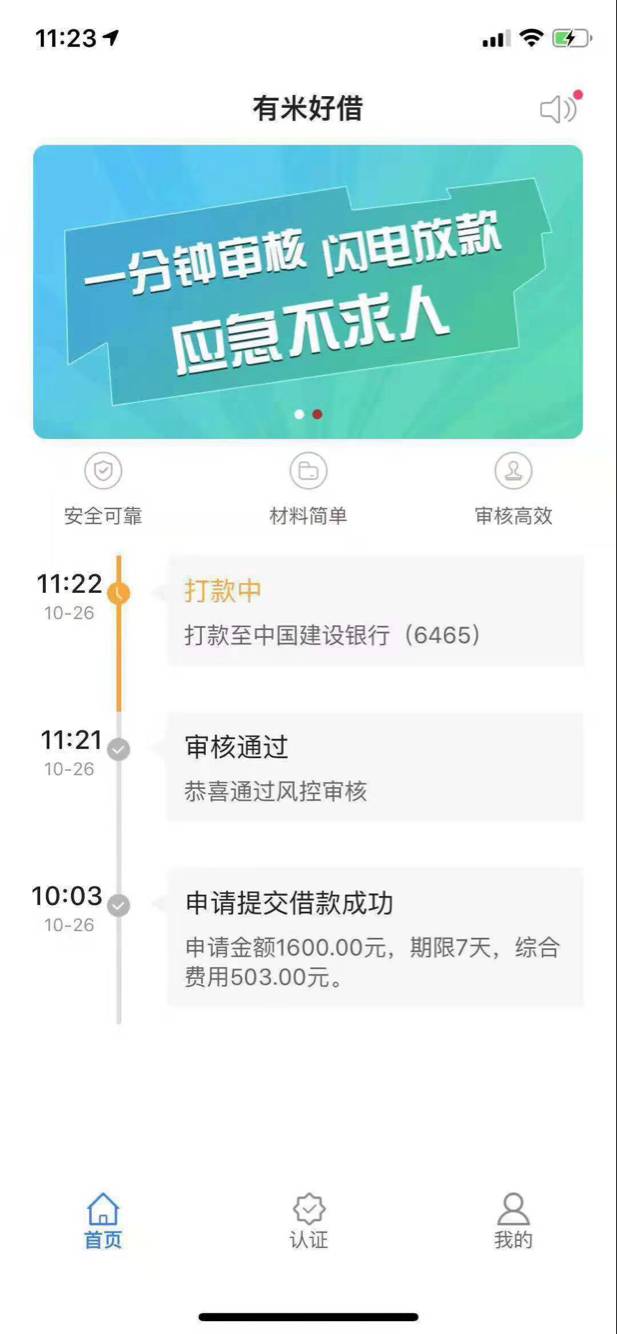The width and height of the screenshot is (617, 1334).
Task: Tap the 一分钟审核 promotional banner
Action: [308, 292]
